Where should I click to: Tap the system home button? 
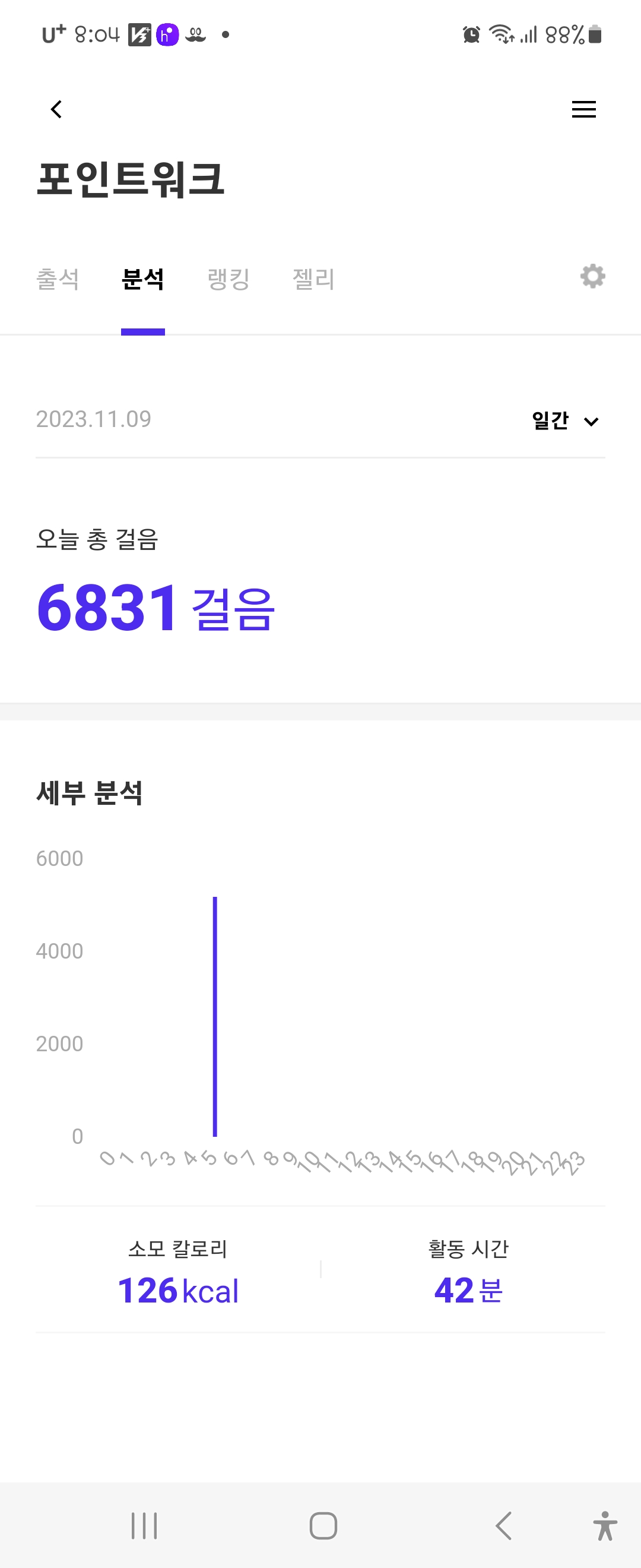pyautogui.click(x=323, y=1525)
